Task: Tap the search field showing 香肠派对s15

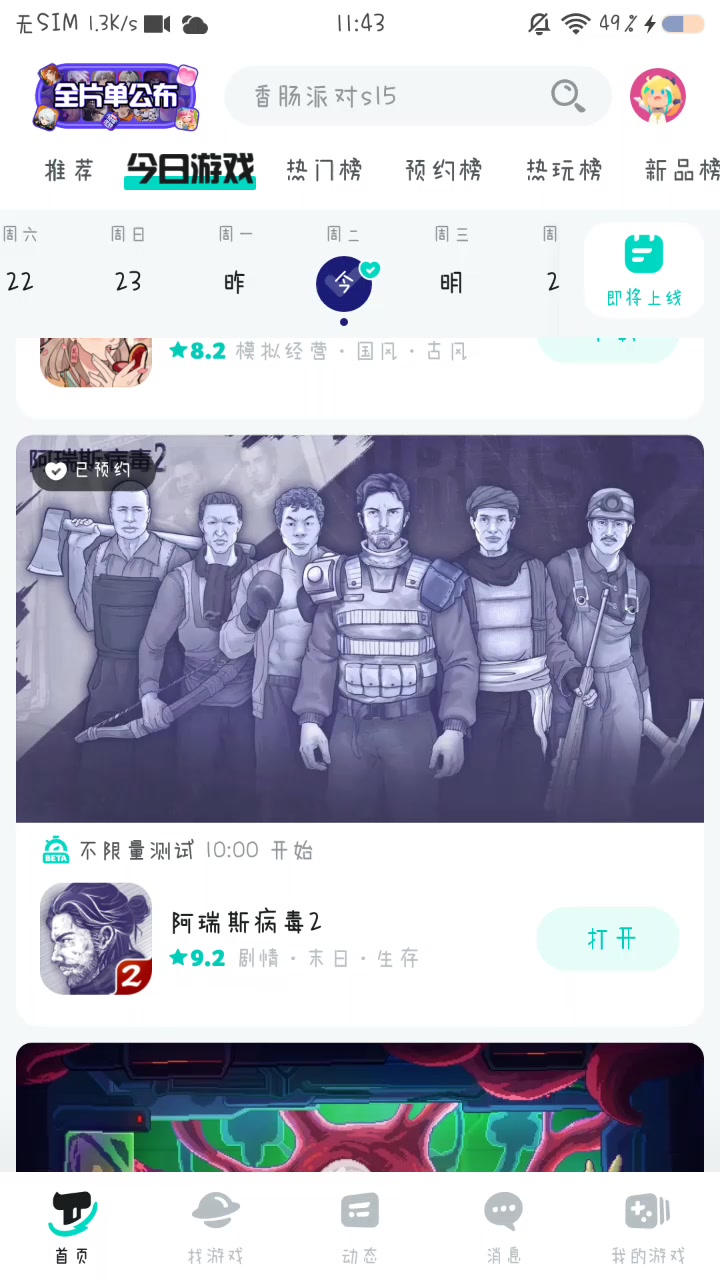Action: [400, 96]
